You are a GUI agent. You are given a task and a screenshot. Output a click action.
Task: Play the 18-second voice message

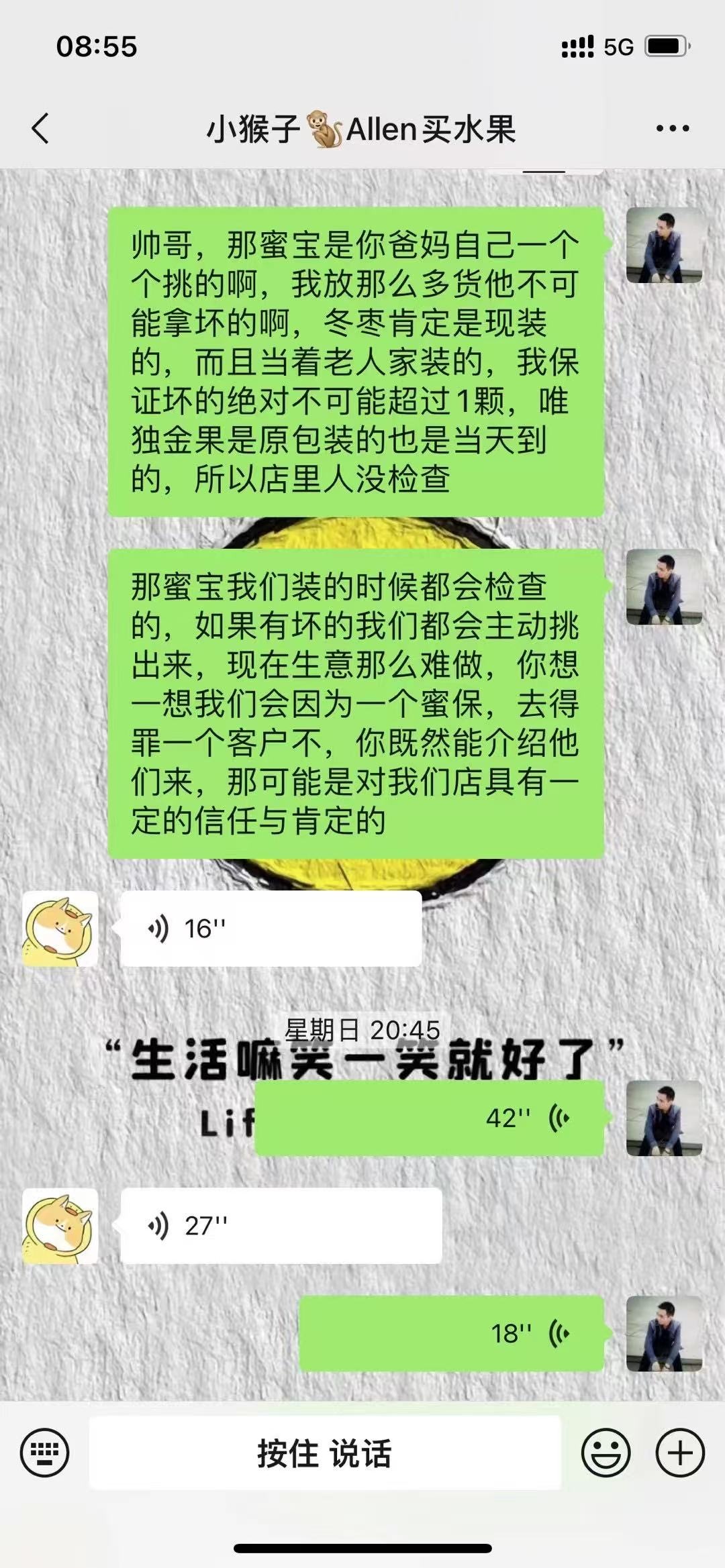coord(451,1333)
